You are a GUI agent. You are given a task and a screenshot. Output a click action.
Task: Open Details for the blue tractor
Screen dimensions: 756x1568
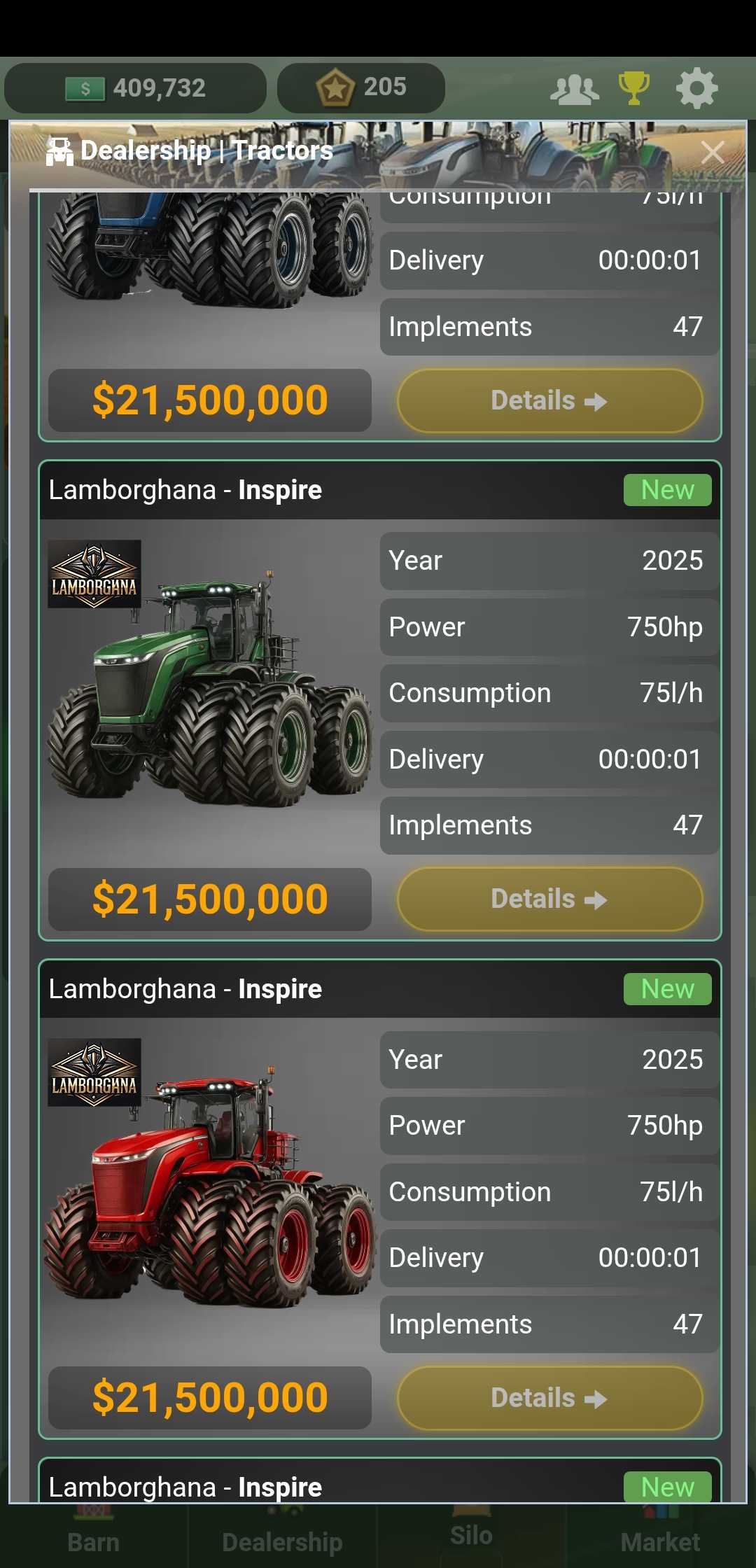point(549,401)
